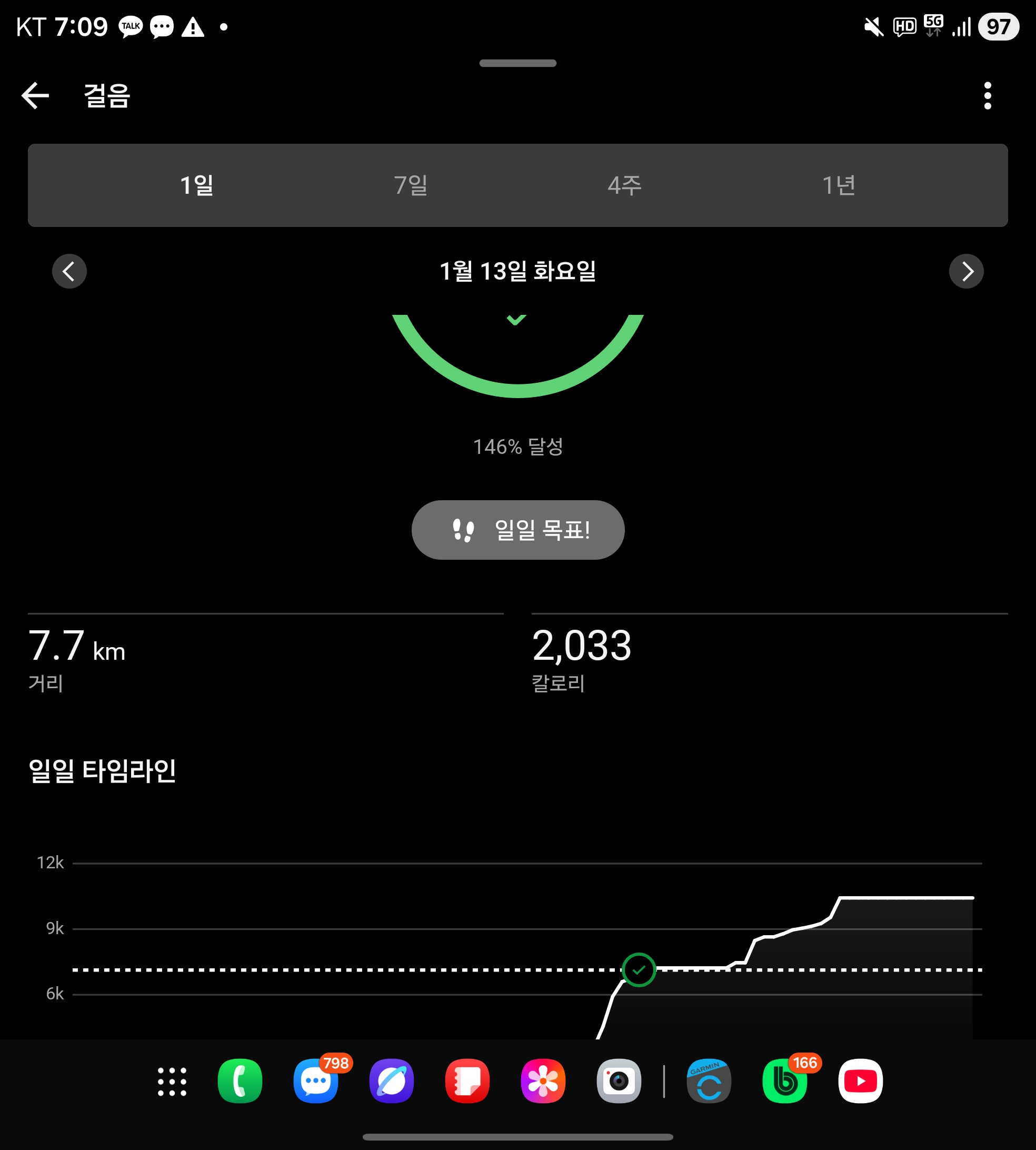Navigate to the previous day with left chevron

coord(69,272)
